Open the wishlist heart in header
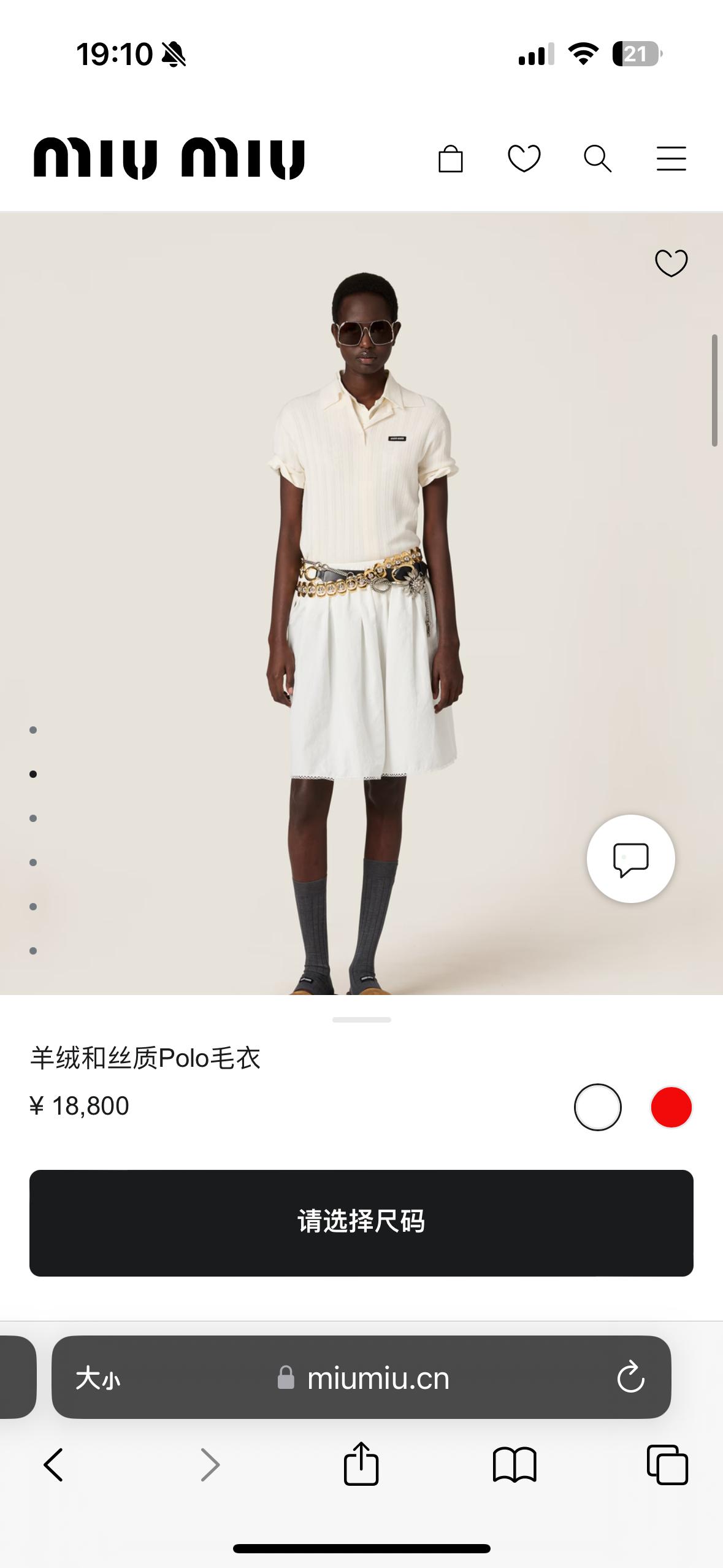The image size is (723, 1568). (x=524, y=159)
